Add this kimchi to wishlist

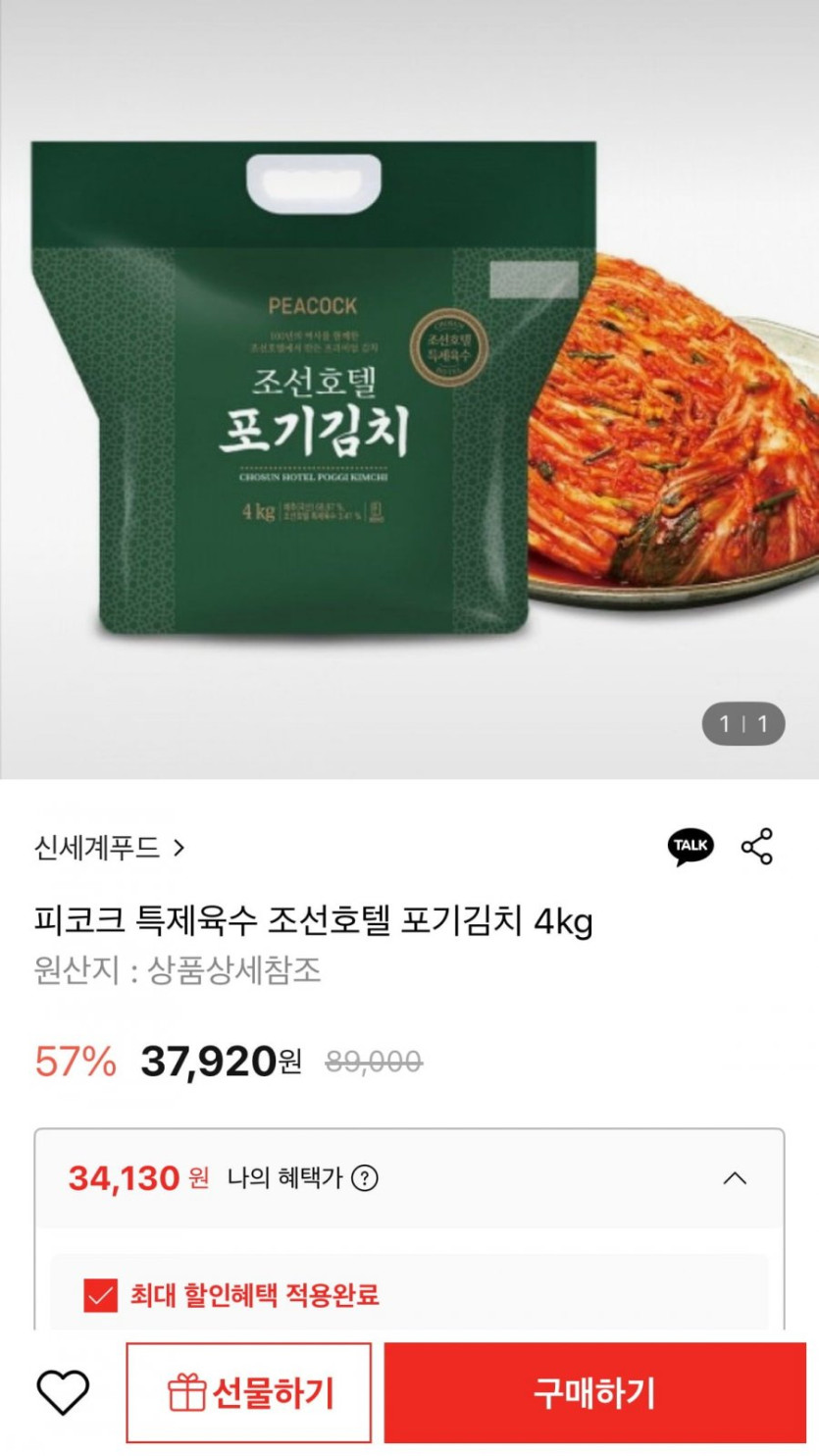[63, 1392]
